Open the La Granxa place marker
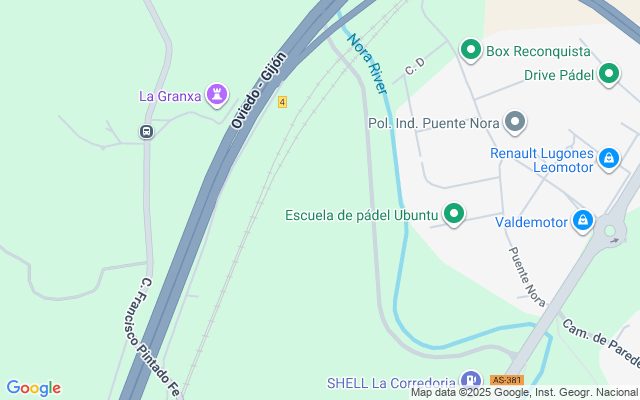Image resolution: width=640 pixels, height=400 pixels. [x=217, y=96]
